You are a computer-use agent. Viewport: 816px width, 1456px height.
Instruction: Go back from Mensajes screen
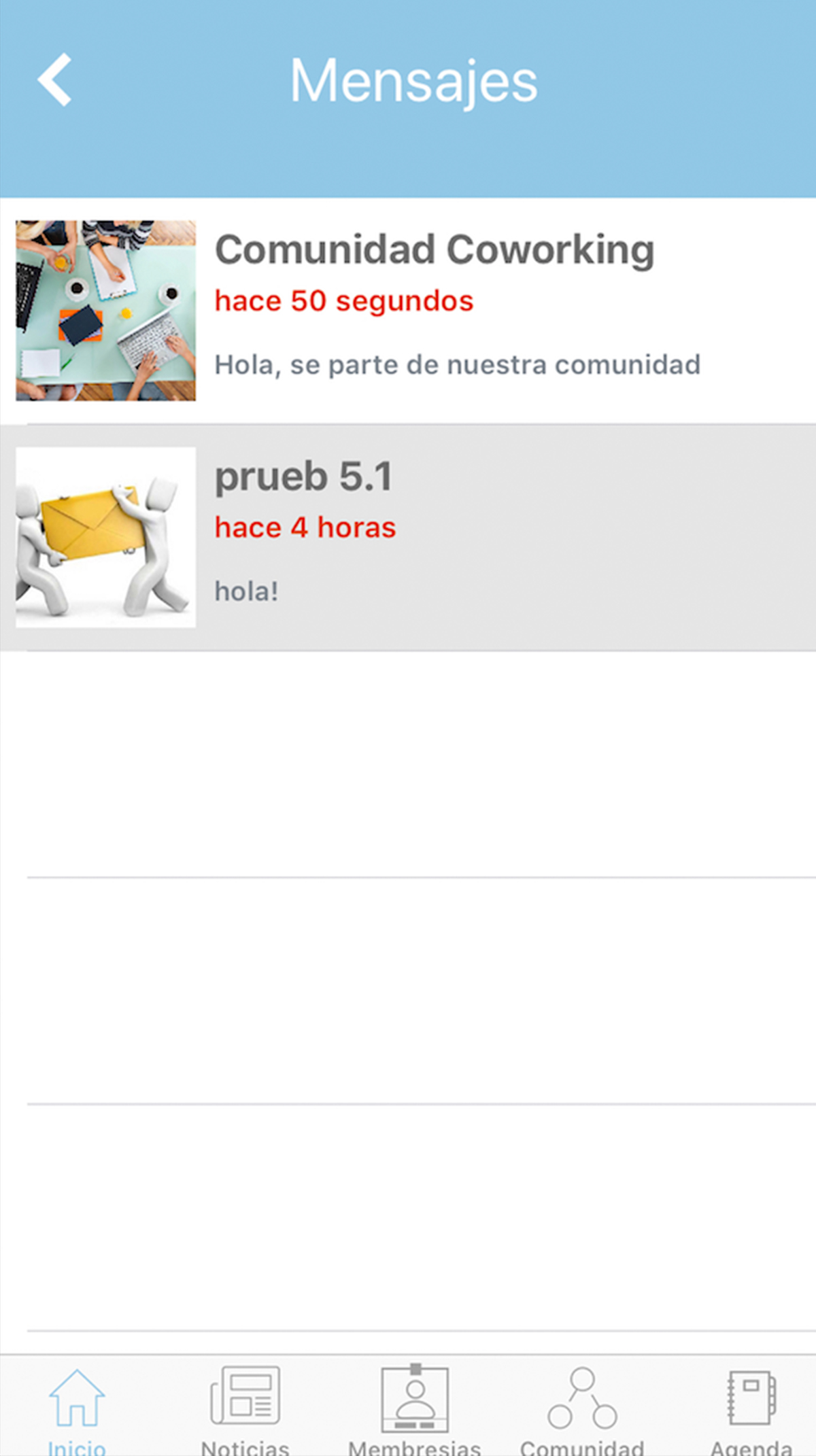[54, 80]
